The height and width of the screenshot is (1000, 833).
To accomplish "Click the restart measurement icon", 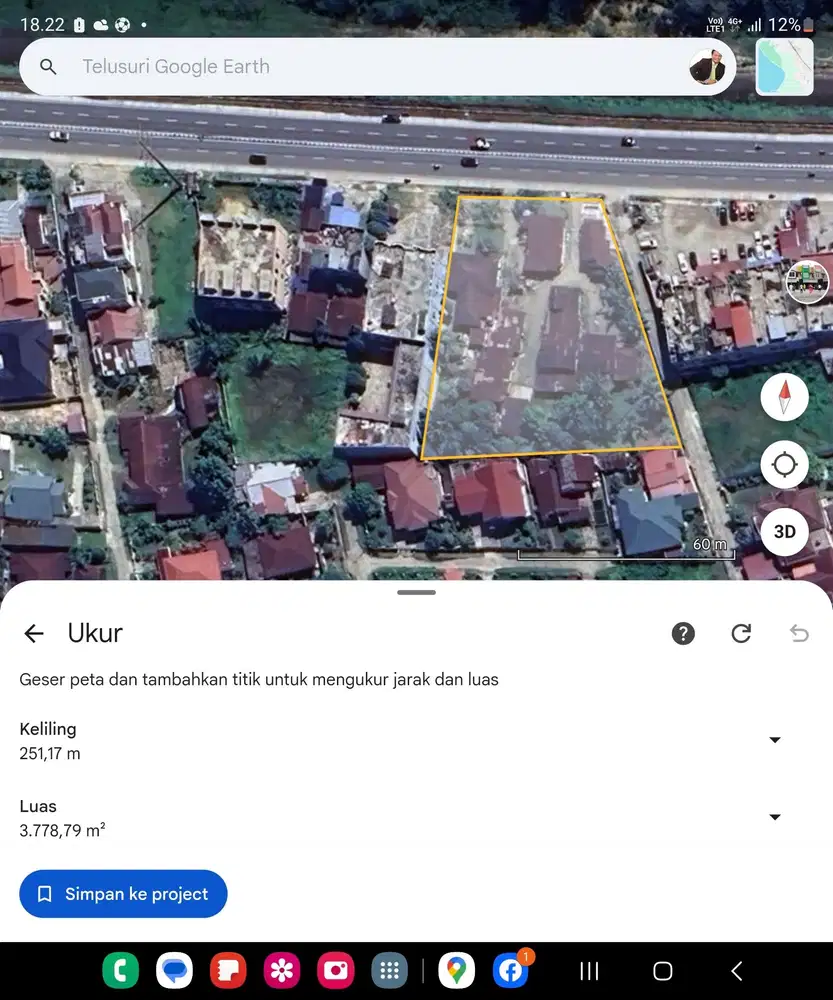I will (x=741, y=633).
